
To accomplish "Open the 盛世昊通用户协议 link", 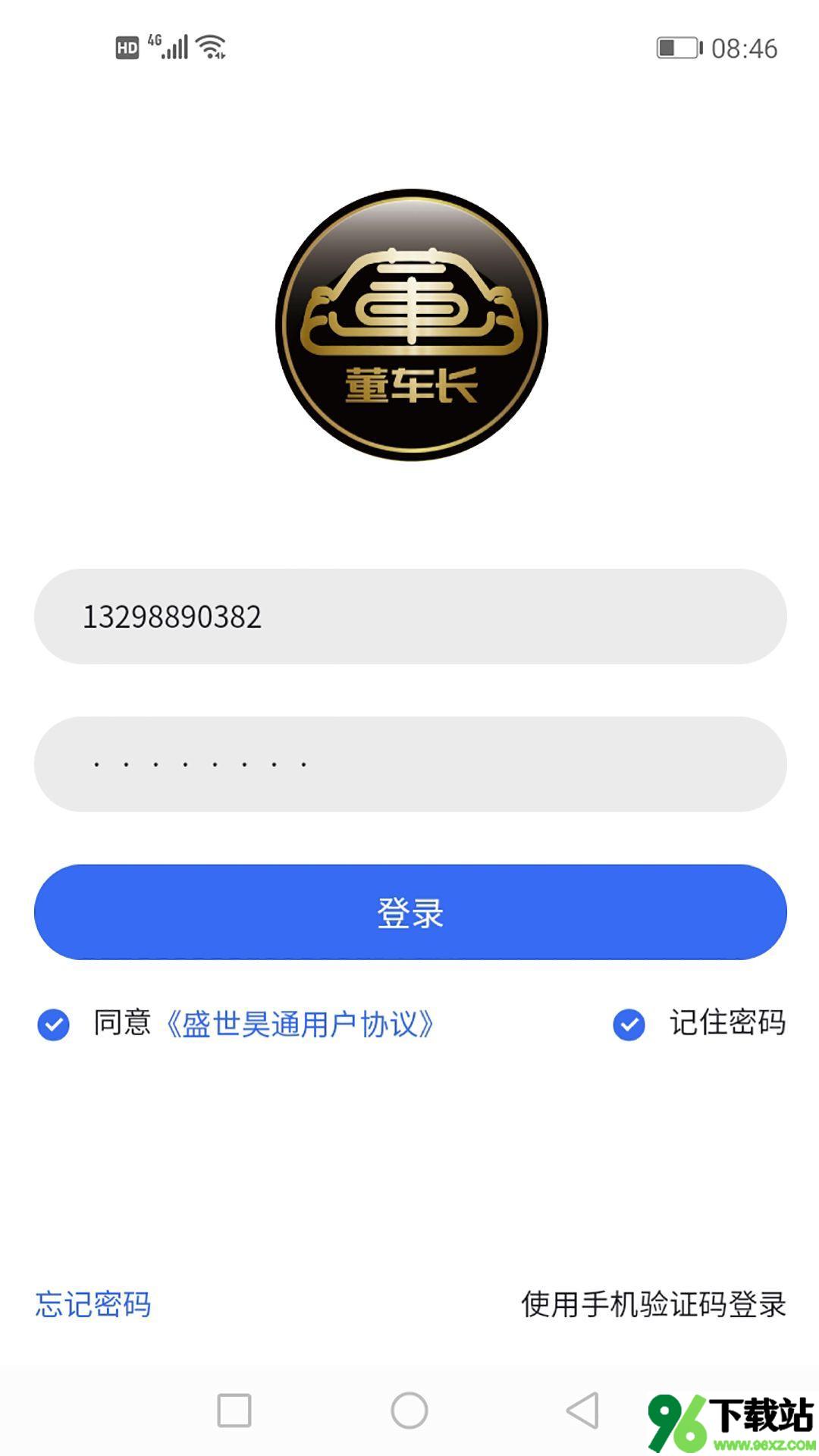I will [300, 1025].
